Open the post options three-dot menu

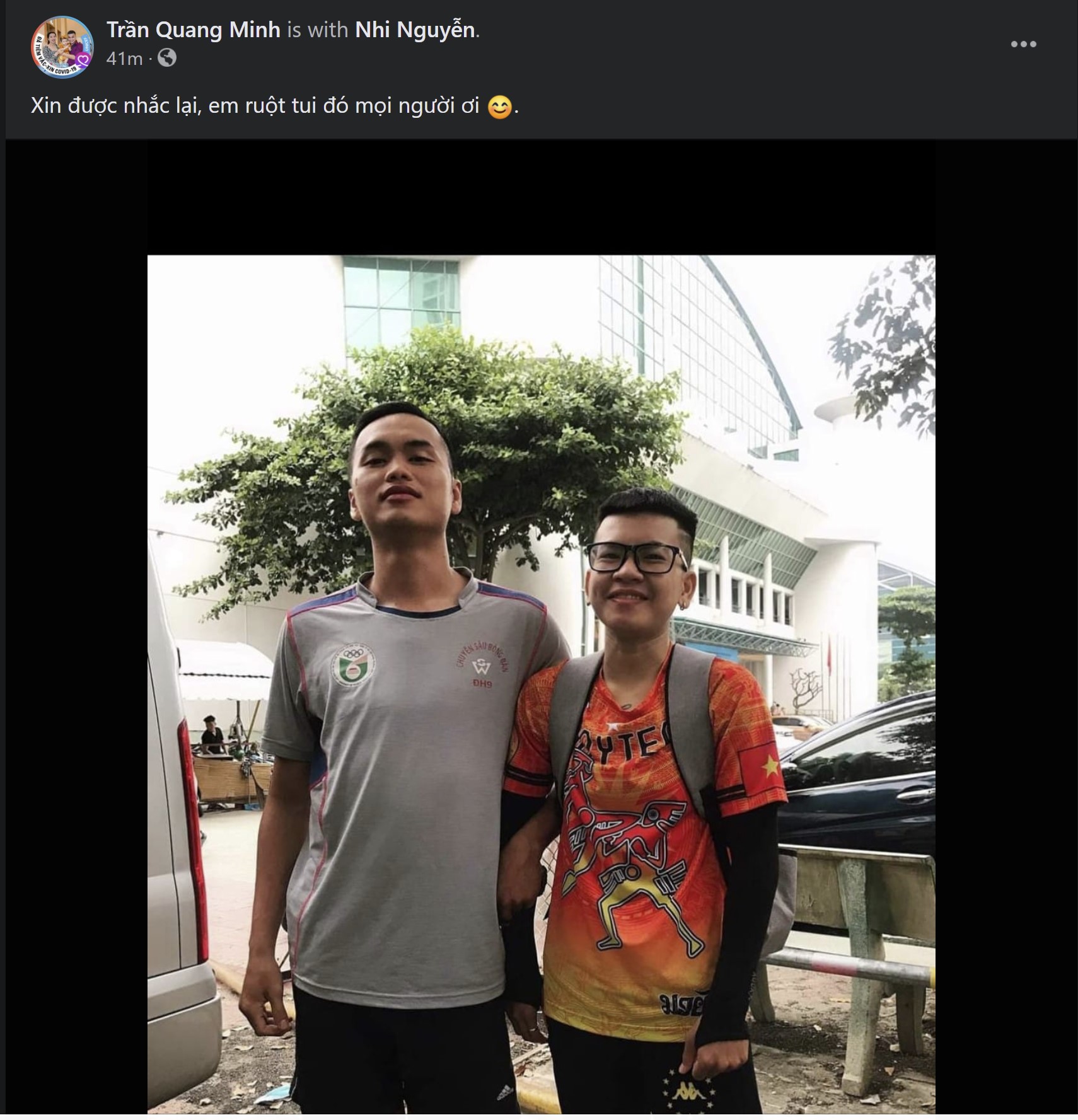tap(1023, 44)
